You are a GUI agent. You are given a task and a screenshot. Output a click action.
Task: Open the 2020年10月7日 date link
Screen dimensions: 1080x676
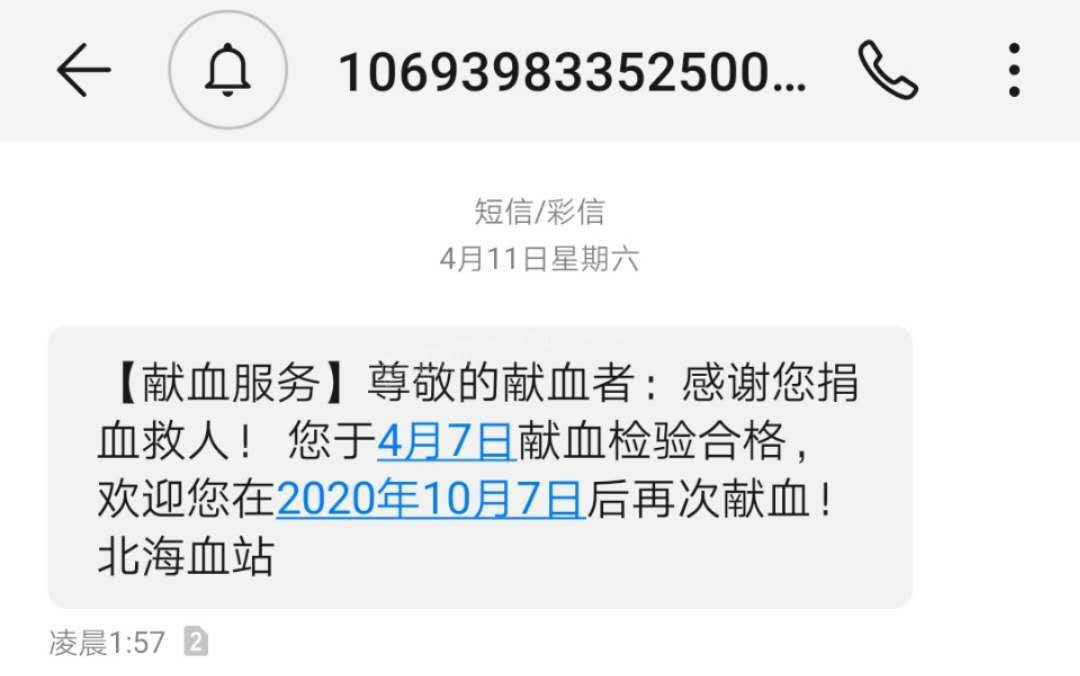coord(430,500)
